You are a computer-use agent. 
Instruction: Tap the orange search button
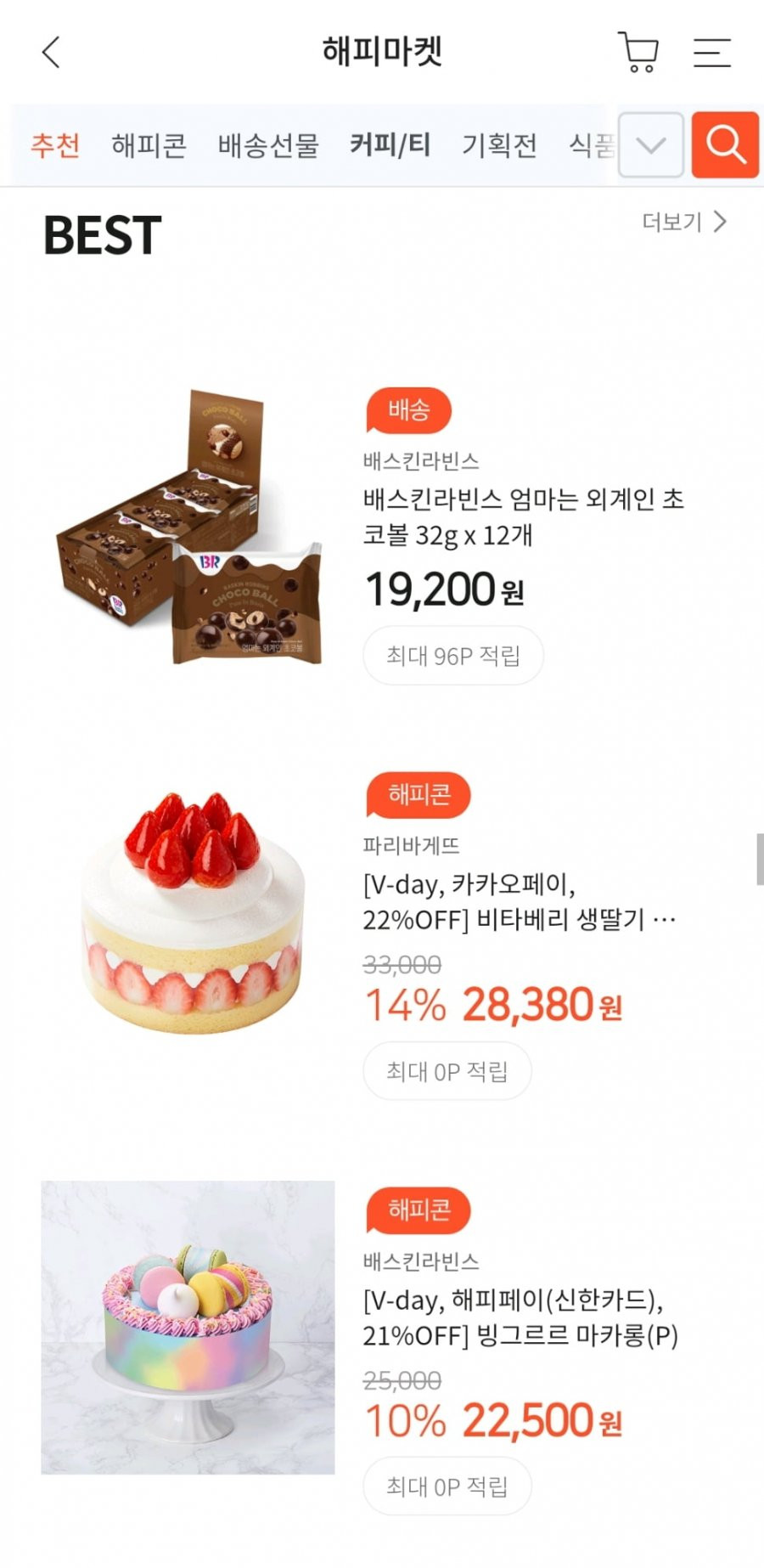pos(725,145)
